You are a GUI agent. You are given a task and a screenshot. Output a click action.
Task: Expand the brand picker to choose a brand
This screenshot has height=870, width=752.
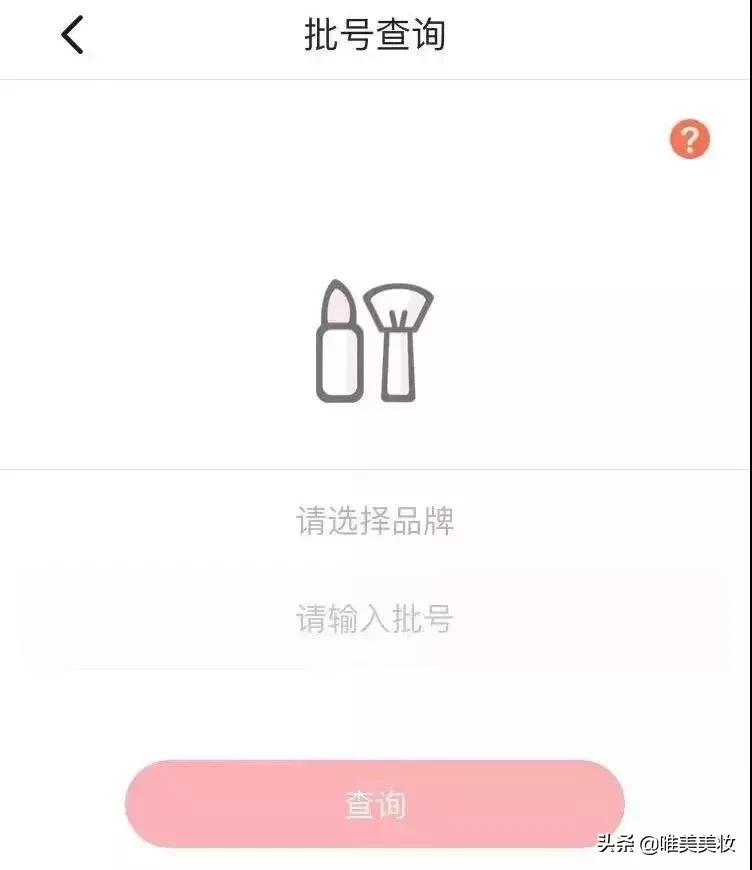click(376, 519)
